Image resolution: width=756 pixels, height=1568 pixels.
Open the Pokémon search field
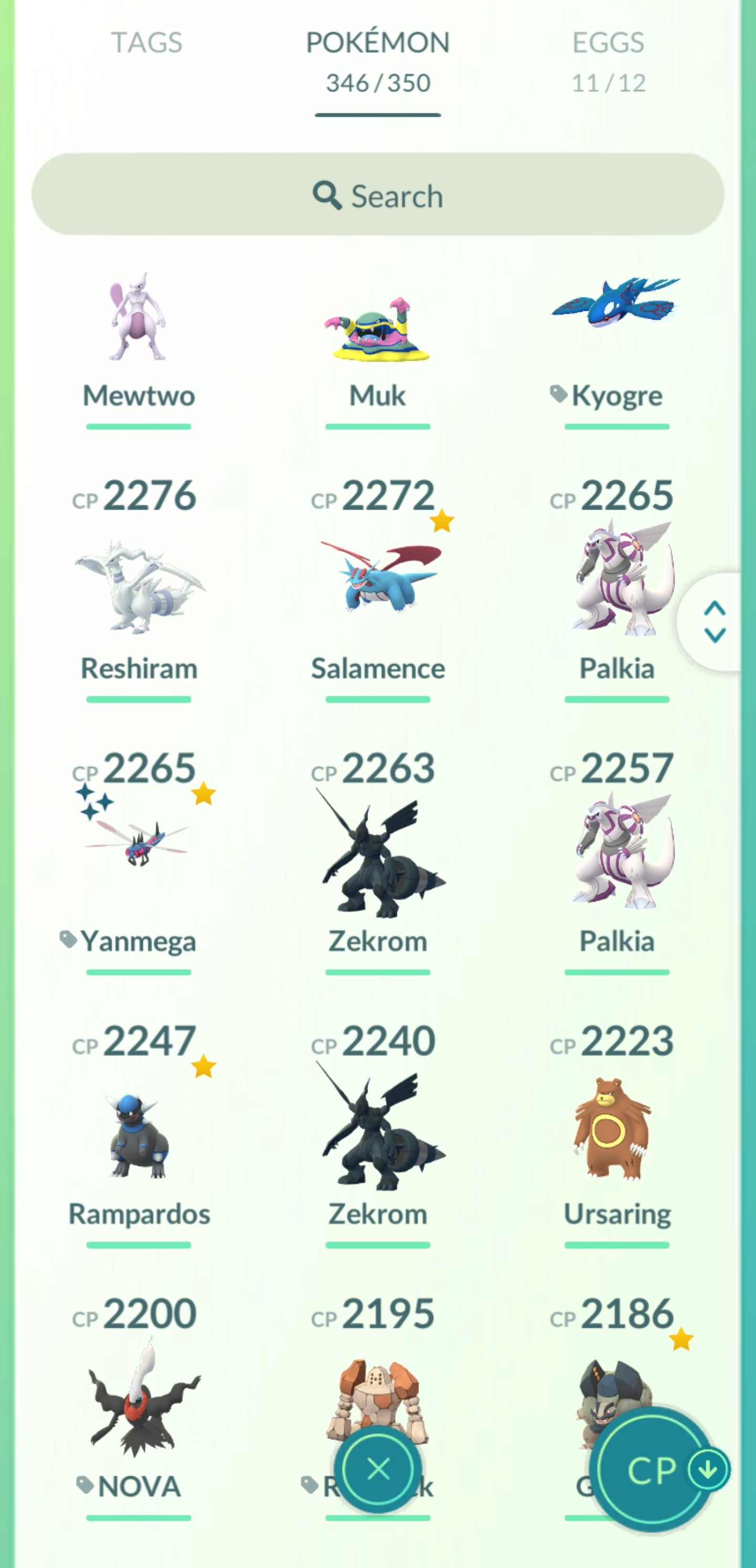click(x=377, y=195)
